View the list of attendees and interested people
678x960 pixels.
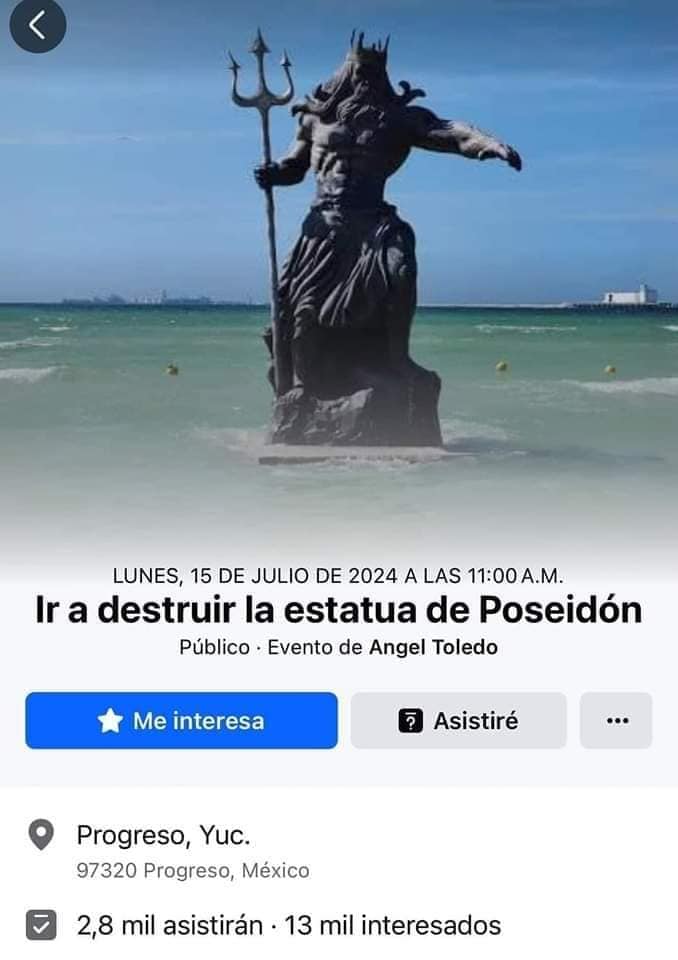click(x=289, y=925)
